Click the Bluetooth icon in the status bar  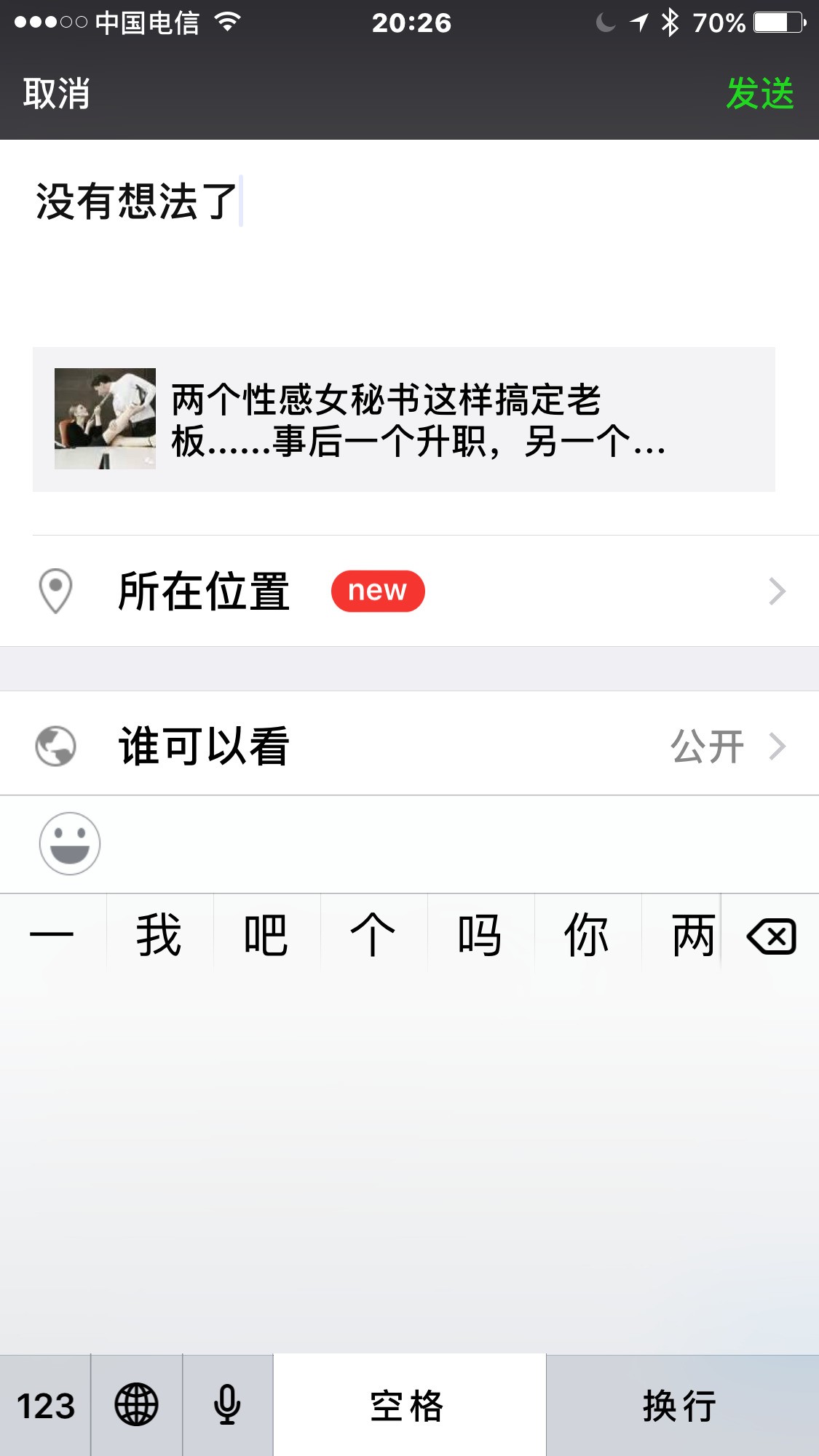[x=668, y=23]
